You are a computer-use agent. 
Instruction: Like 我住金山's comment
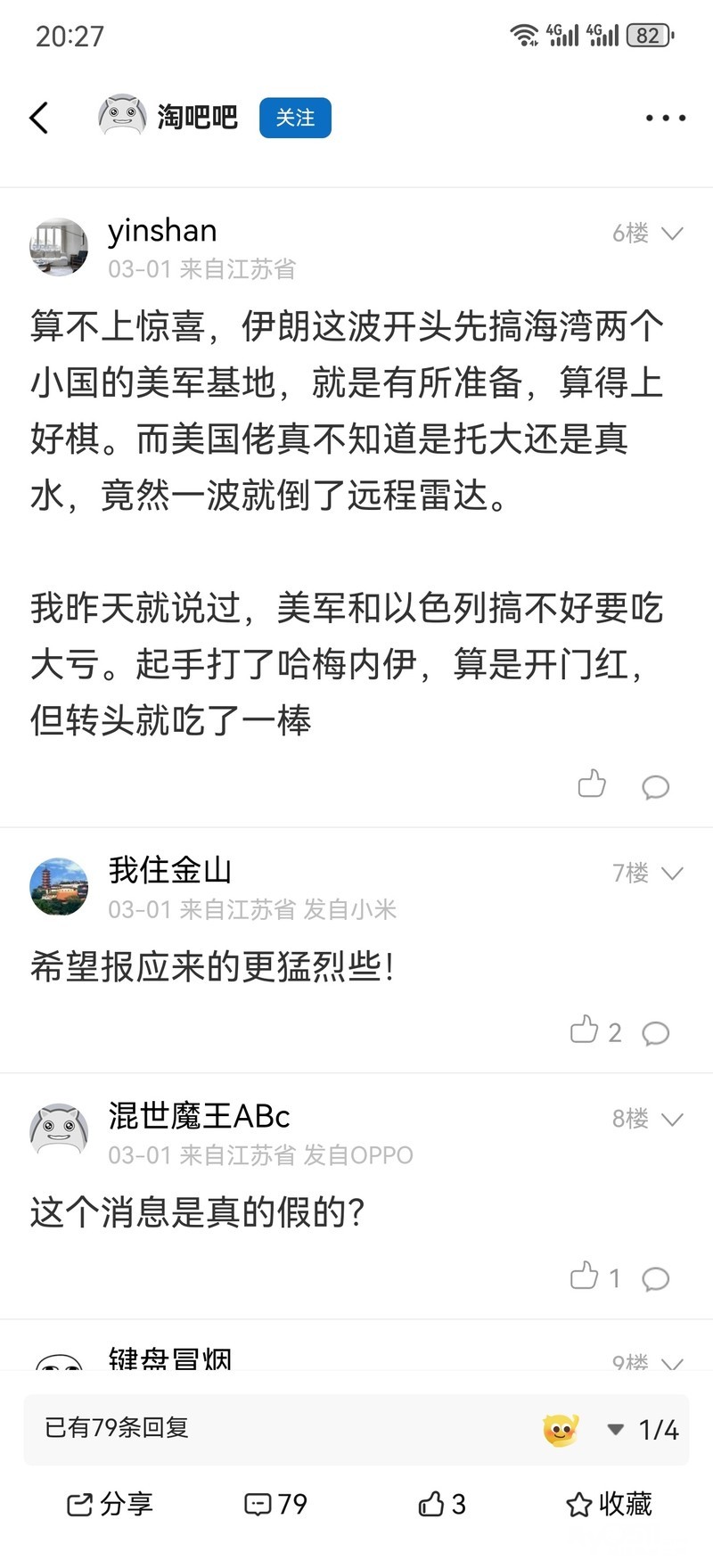595,1030
